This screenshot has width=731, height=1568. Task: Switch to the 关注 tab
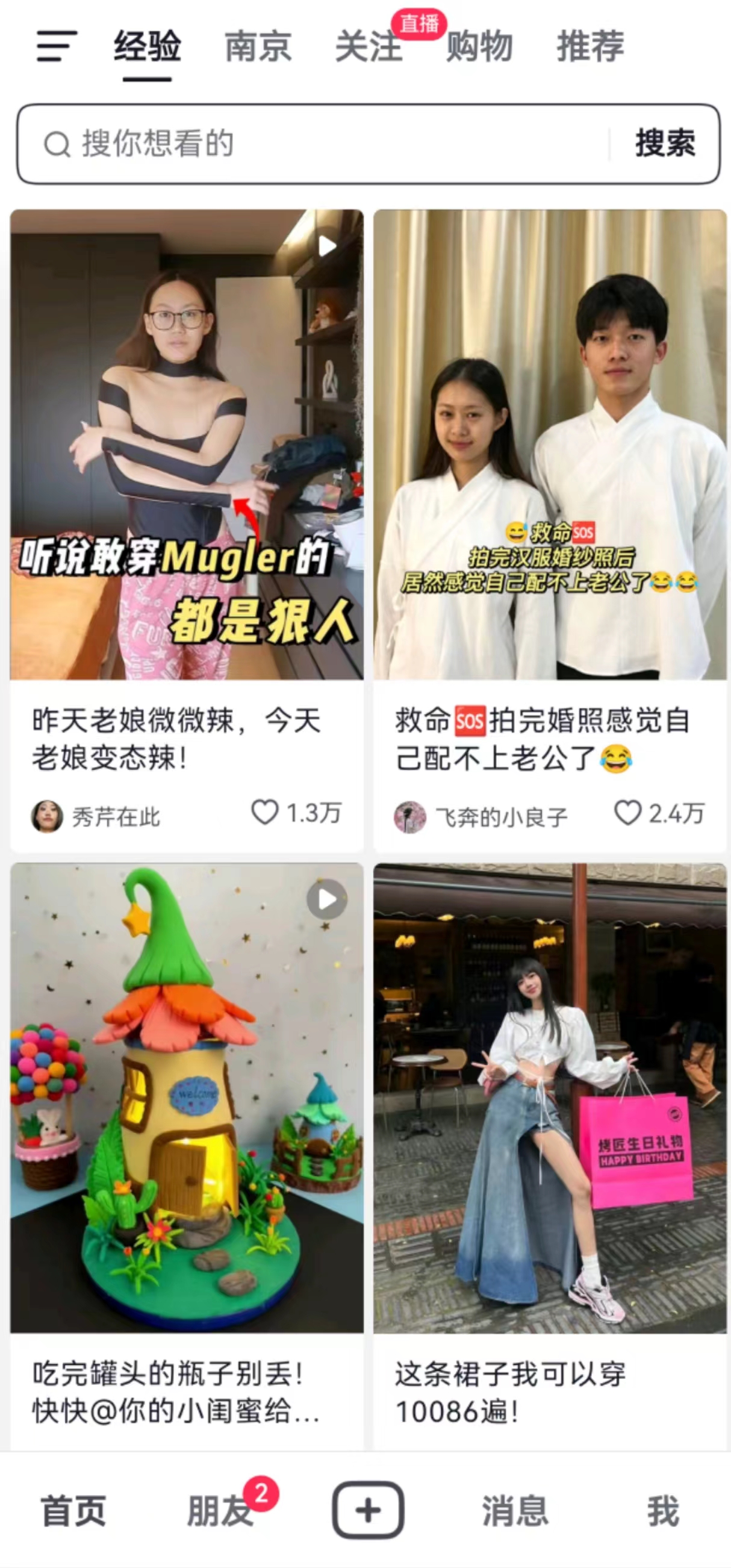369,46
